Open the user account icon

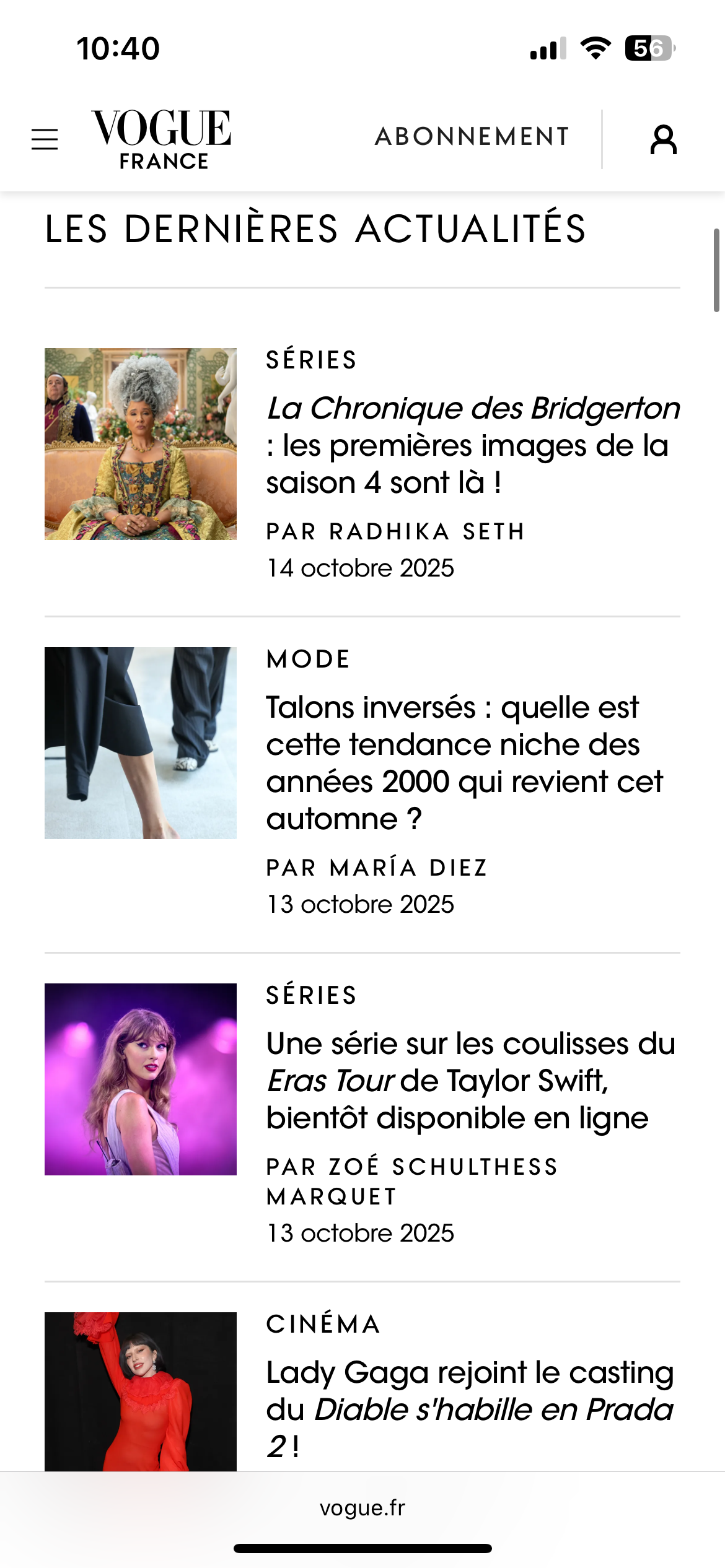pyautogui.click(x=663, y=139)
